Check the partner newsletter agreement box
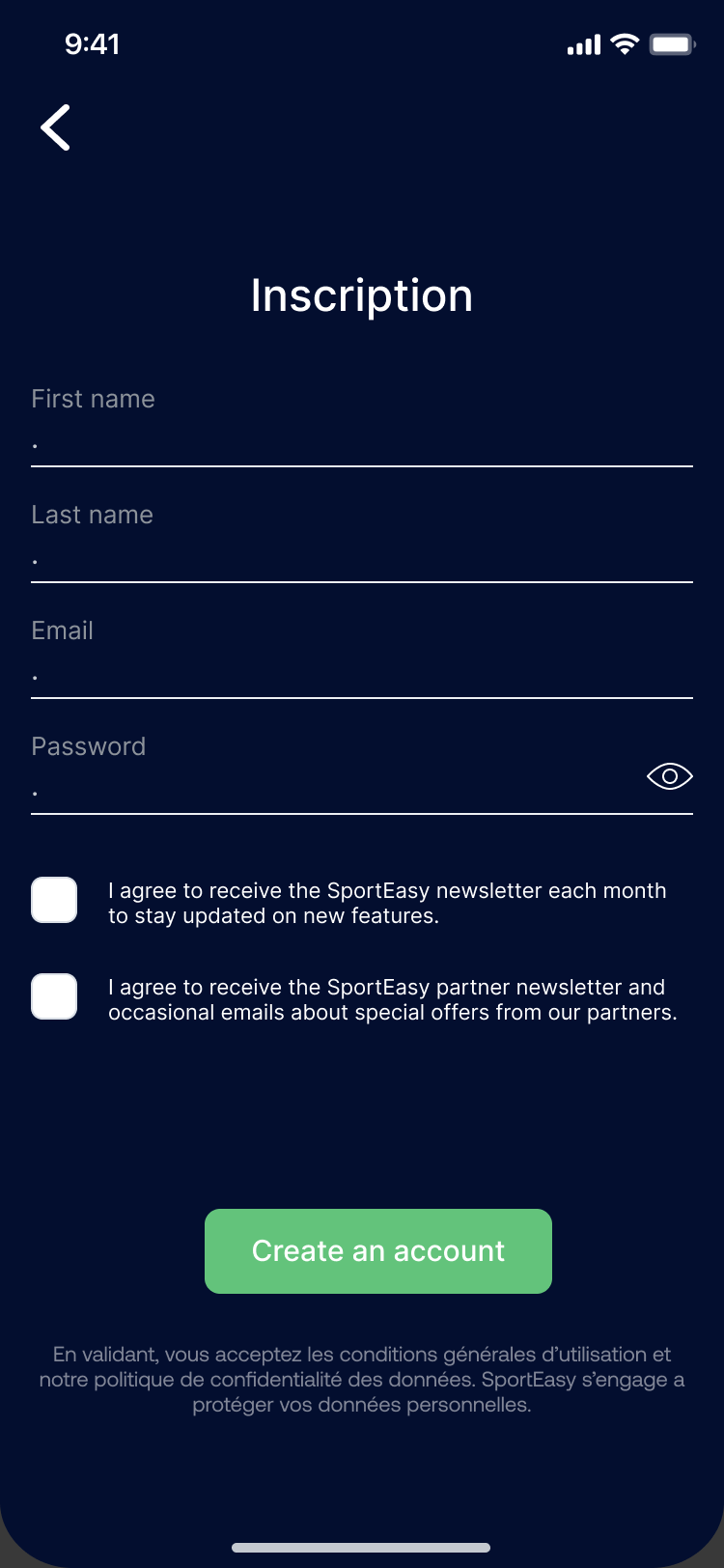This screenshot has width=724, height=1568. pos(54,995)
